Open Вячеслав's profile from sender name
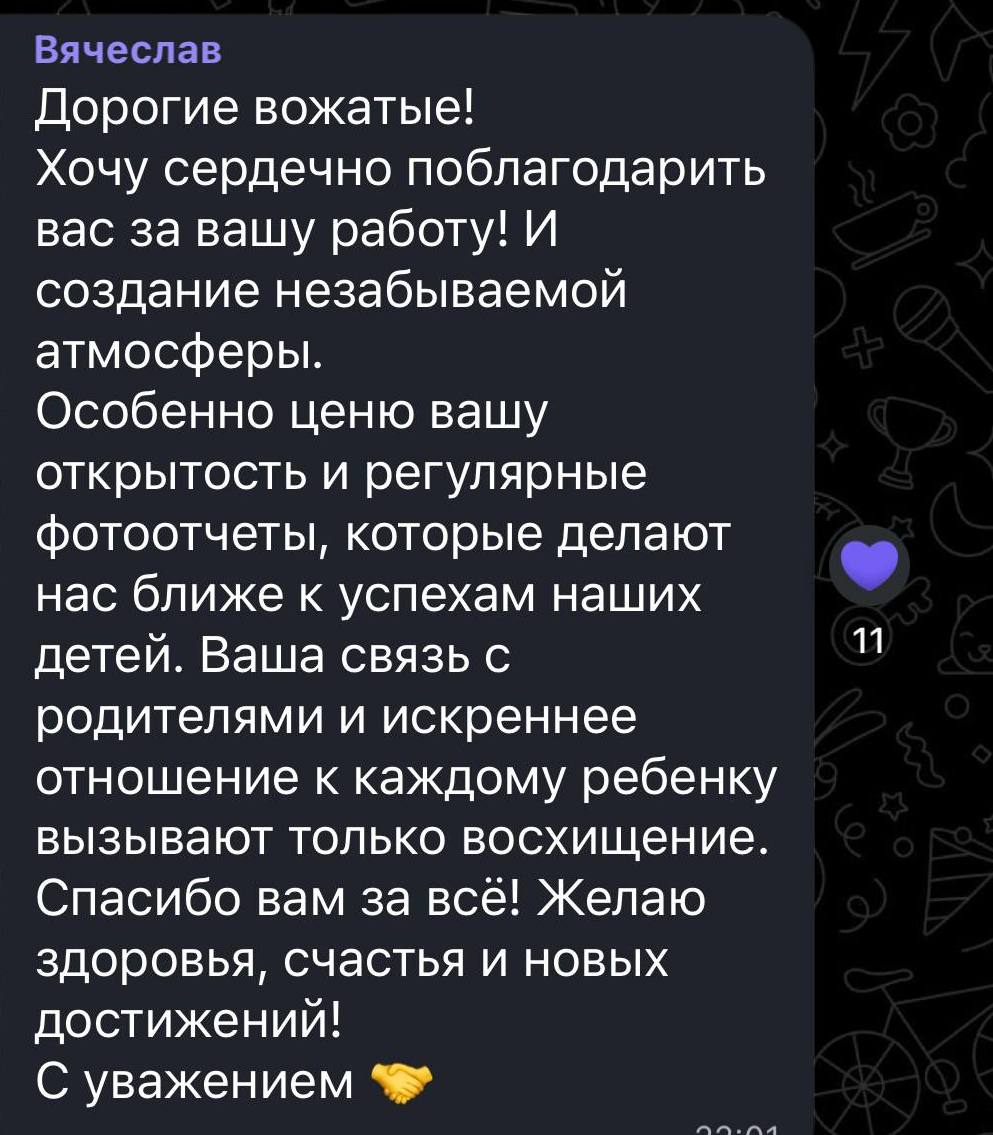The image size is (993, 1135). tap(128, 51)
